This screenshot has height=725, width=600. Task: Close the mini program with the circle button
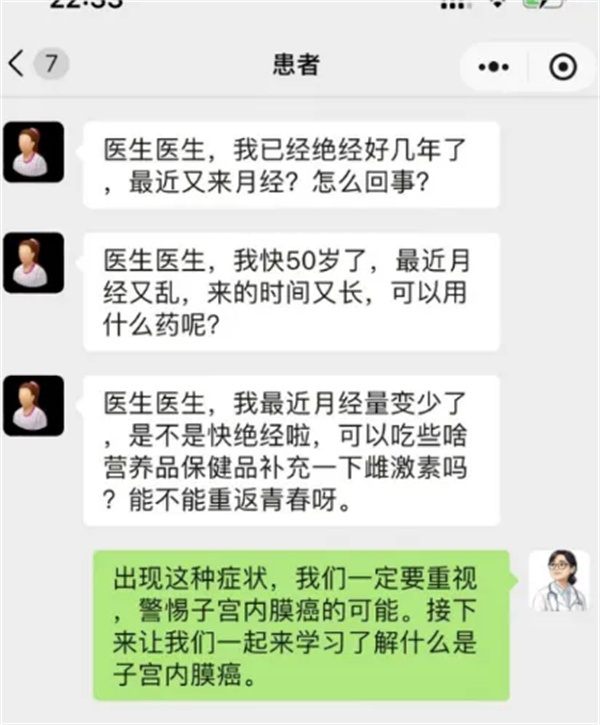(x=563, y=67)
